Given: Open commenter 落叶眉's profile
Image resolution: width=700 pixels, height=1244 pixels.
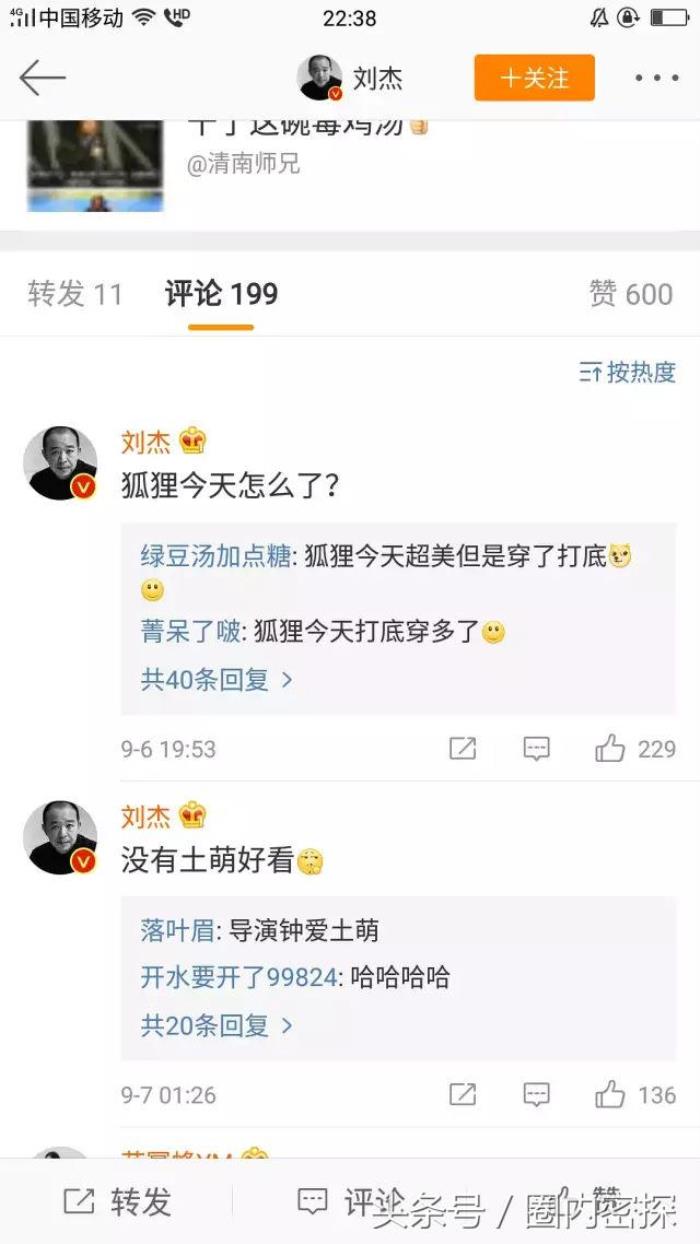Looking at the screenshot, I should [177, 931].
